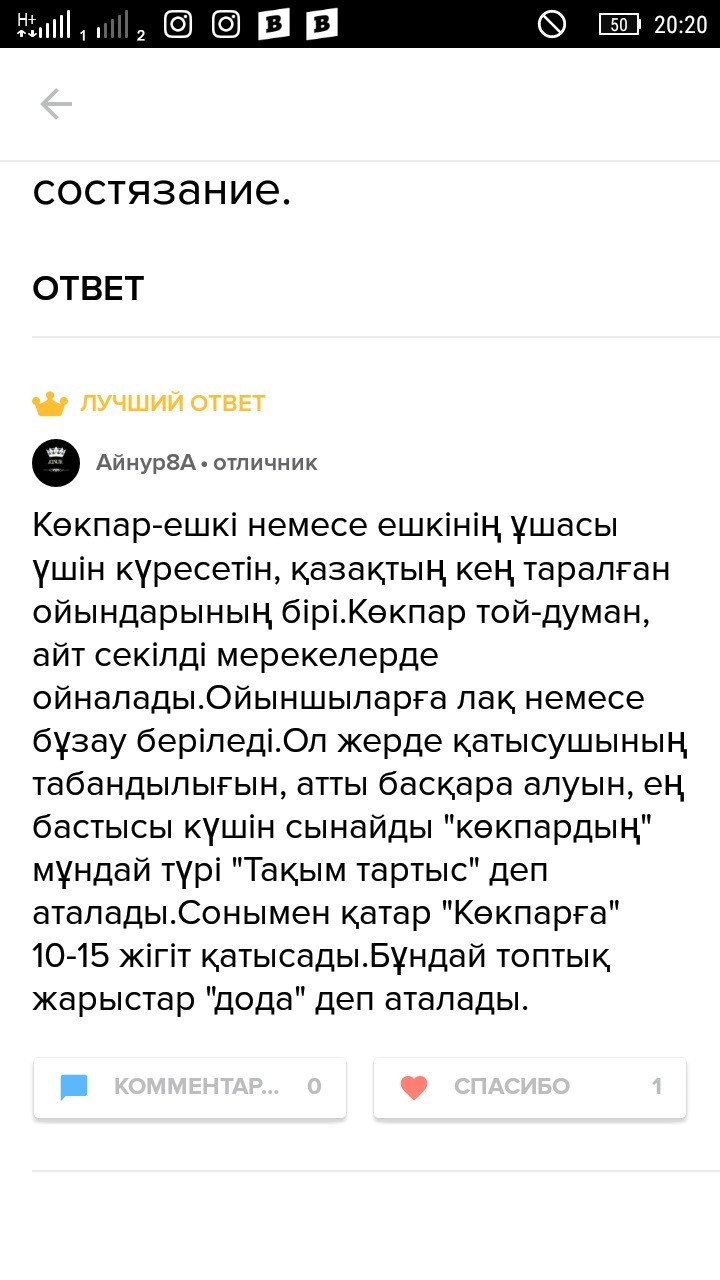Open comments on the best answer
The width and height of the screenshot is (720, 1280).
click(x=190, y=1087)
